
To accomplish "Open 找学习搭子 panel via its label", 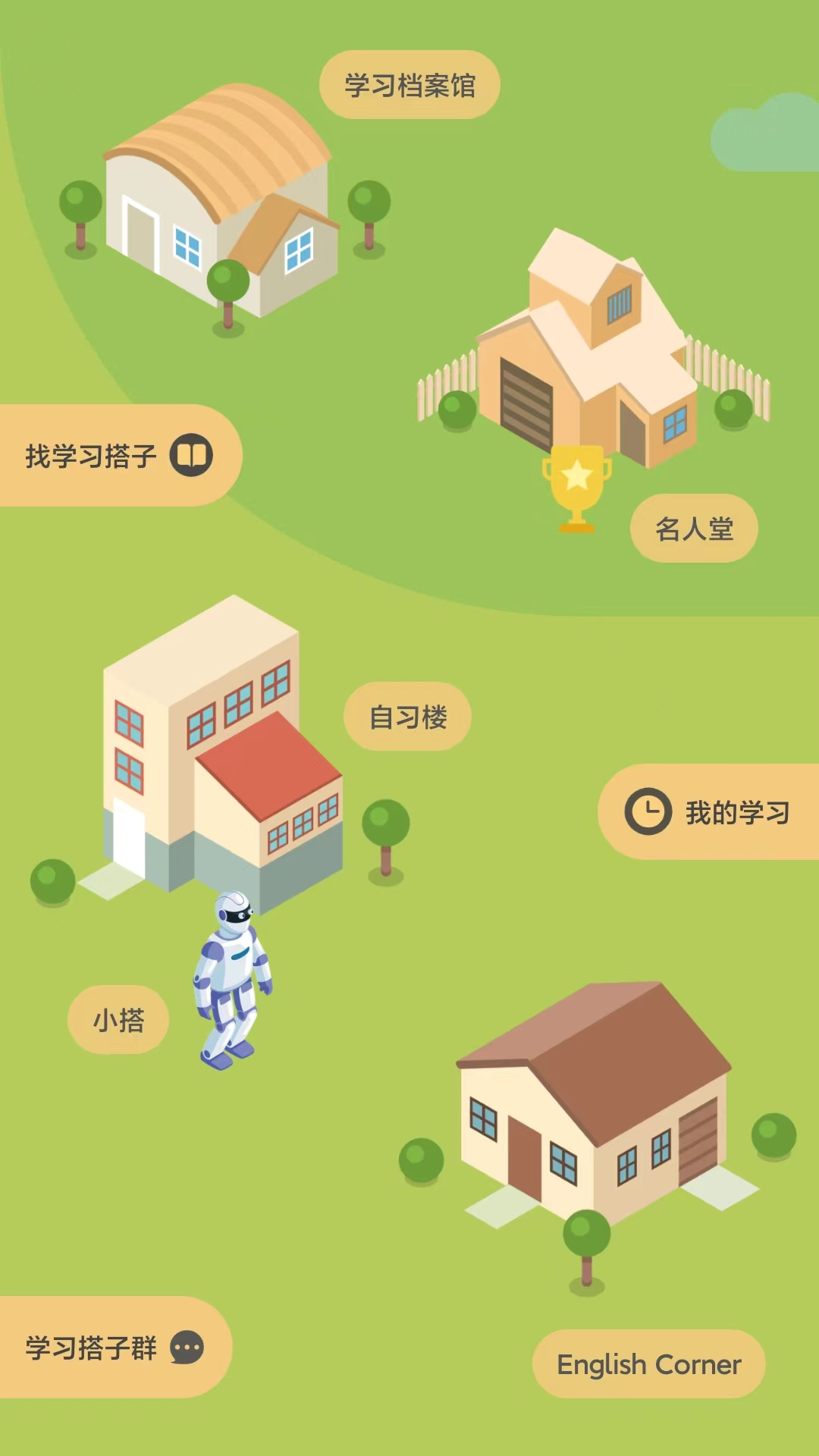I will (x=91, y=453).
